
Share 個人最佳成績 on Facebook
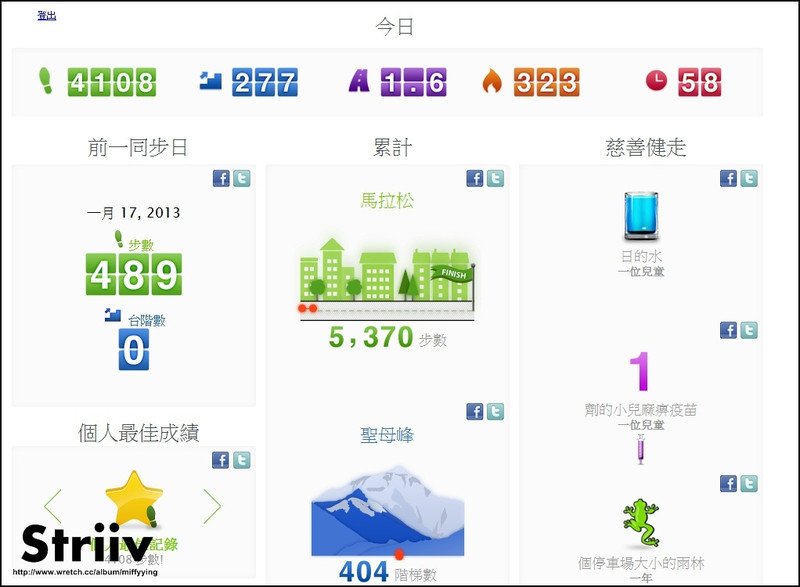[x=221, y=460]
